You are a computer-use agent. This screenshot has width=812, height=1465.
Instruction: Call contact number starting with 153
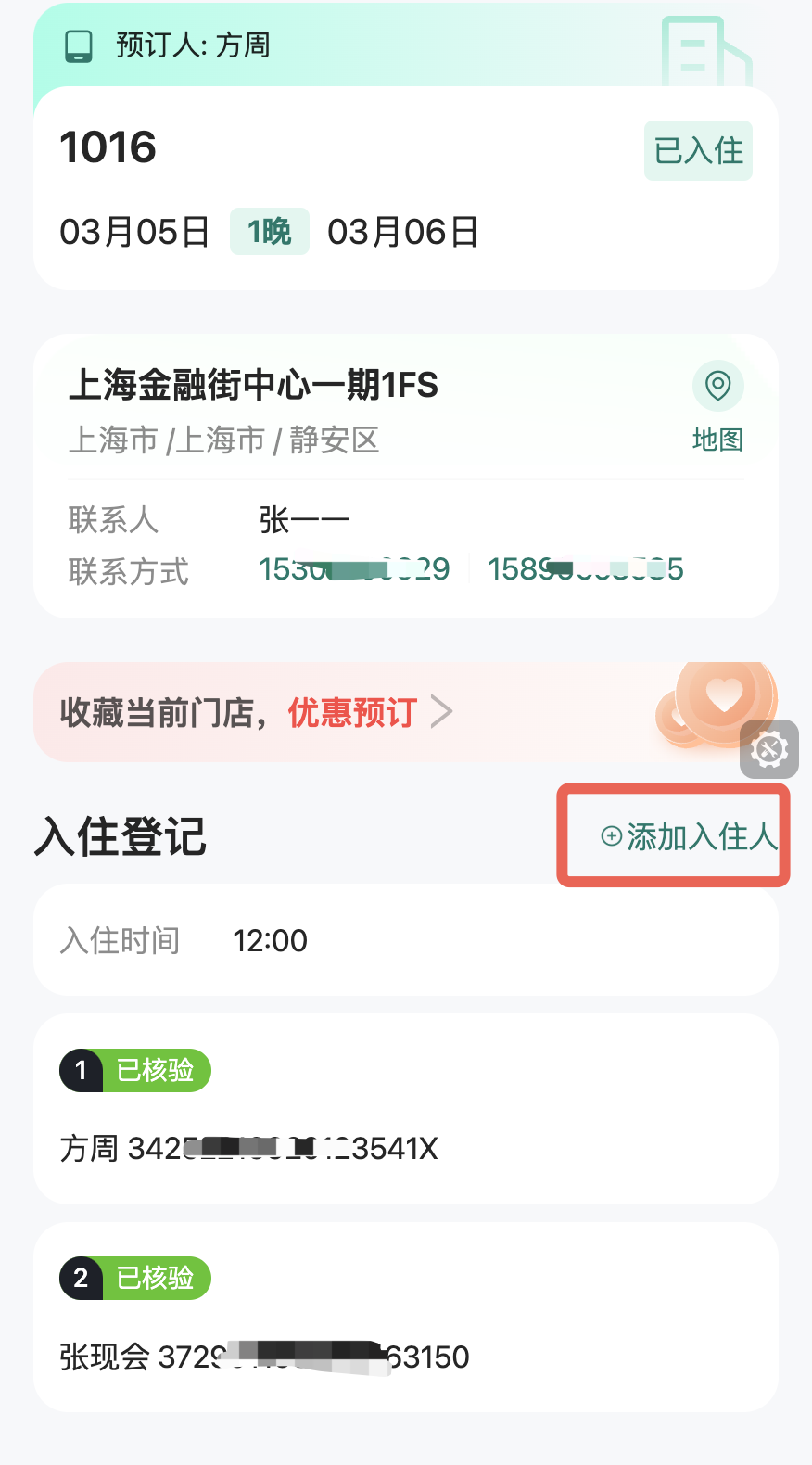pos(354,569)
